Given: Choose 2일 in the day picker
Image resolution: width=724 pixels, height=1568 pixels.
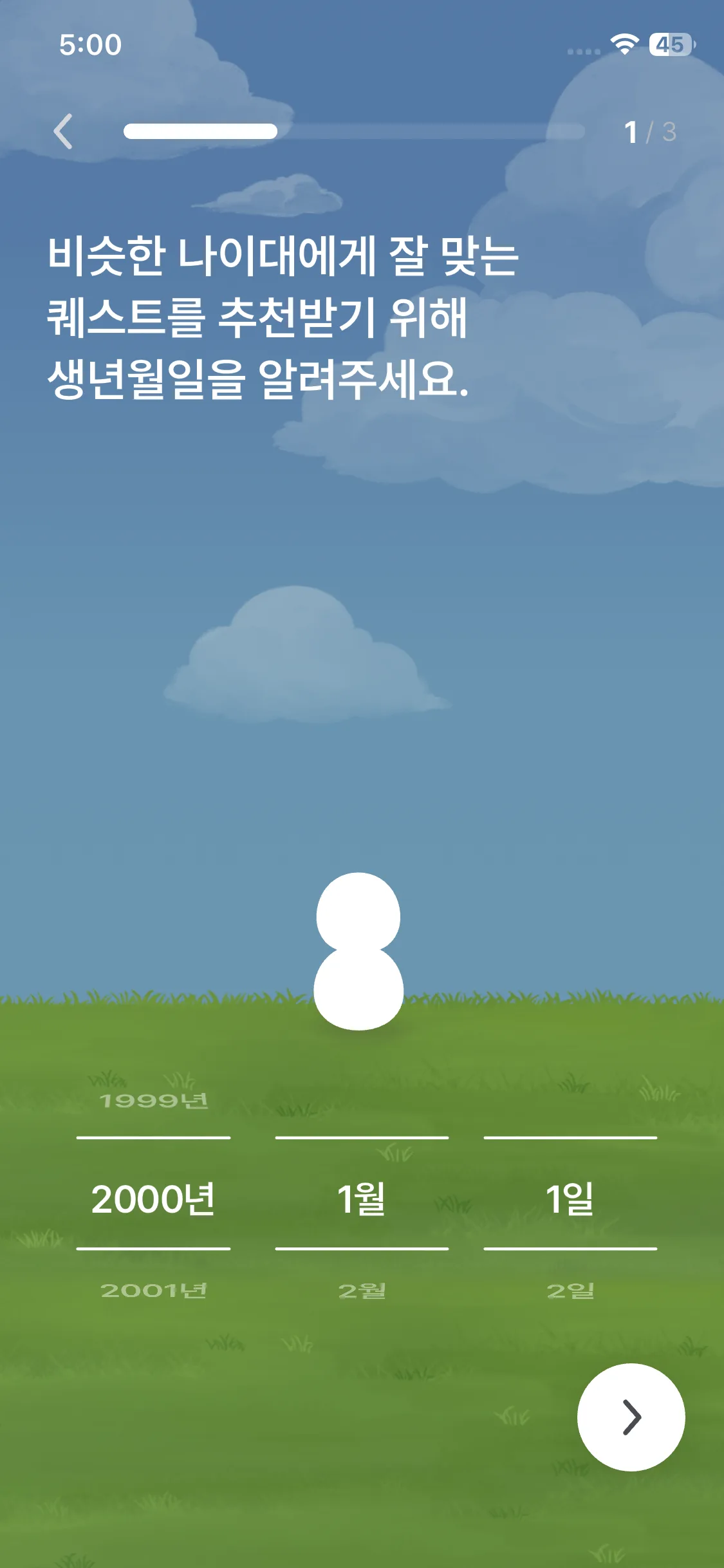Looking at the screenshot, I should [x=570, y=1290].
